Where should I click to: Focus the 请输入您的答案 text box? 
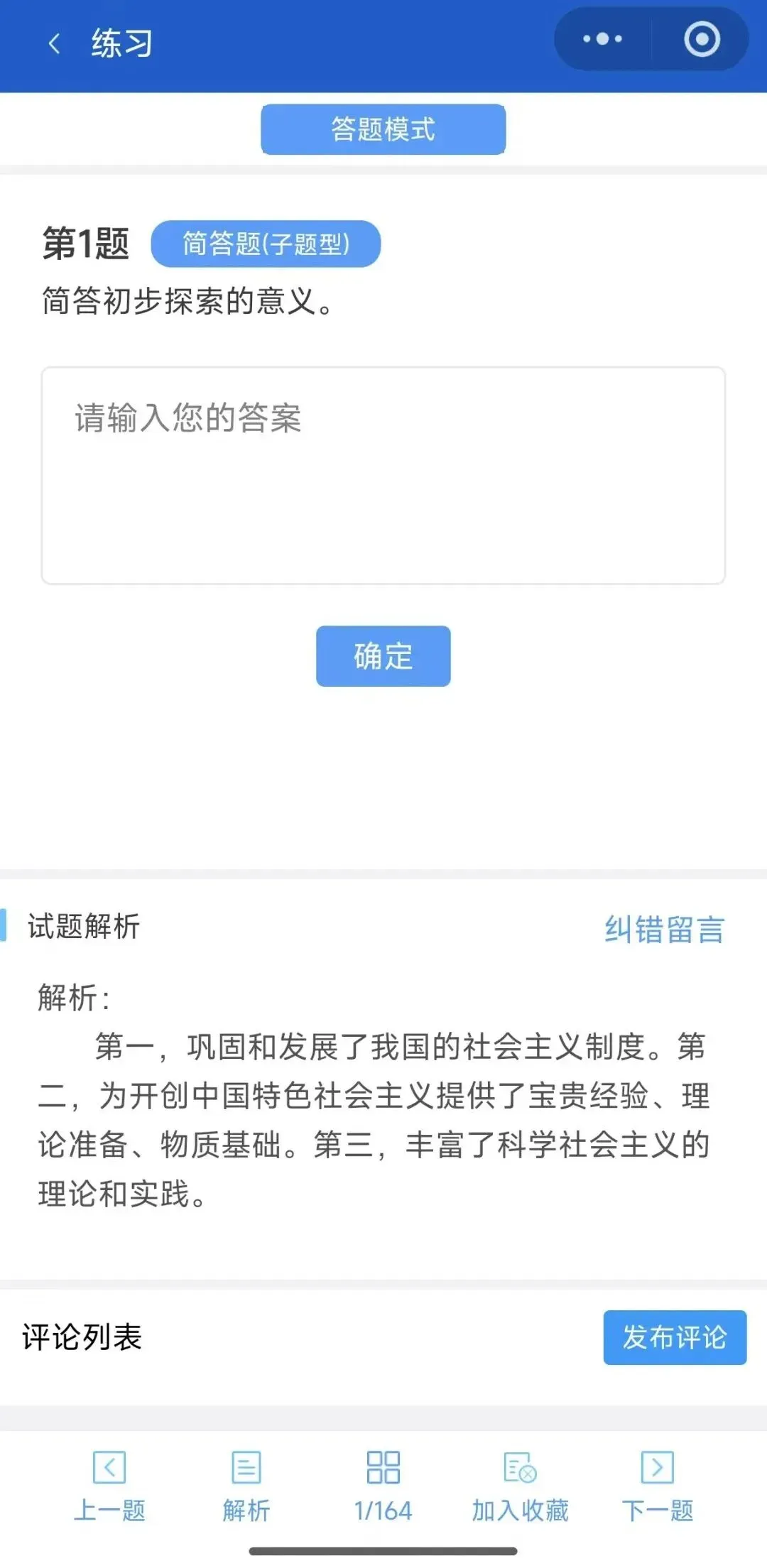click(x=383, y=476)
